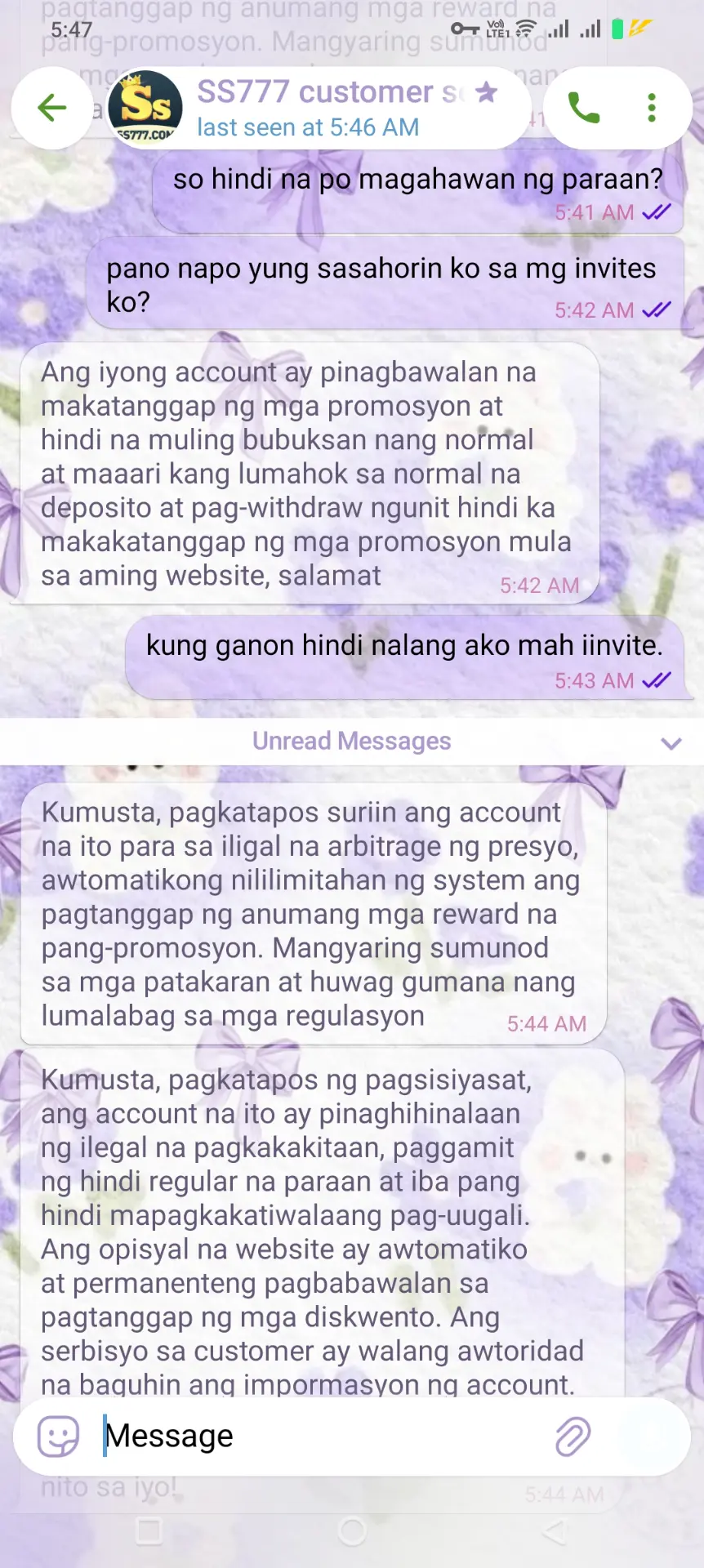Tap the system home button
The width and height of the screenshot is (704, 1568).
point(352,1532)
